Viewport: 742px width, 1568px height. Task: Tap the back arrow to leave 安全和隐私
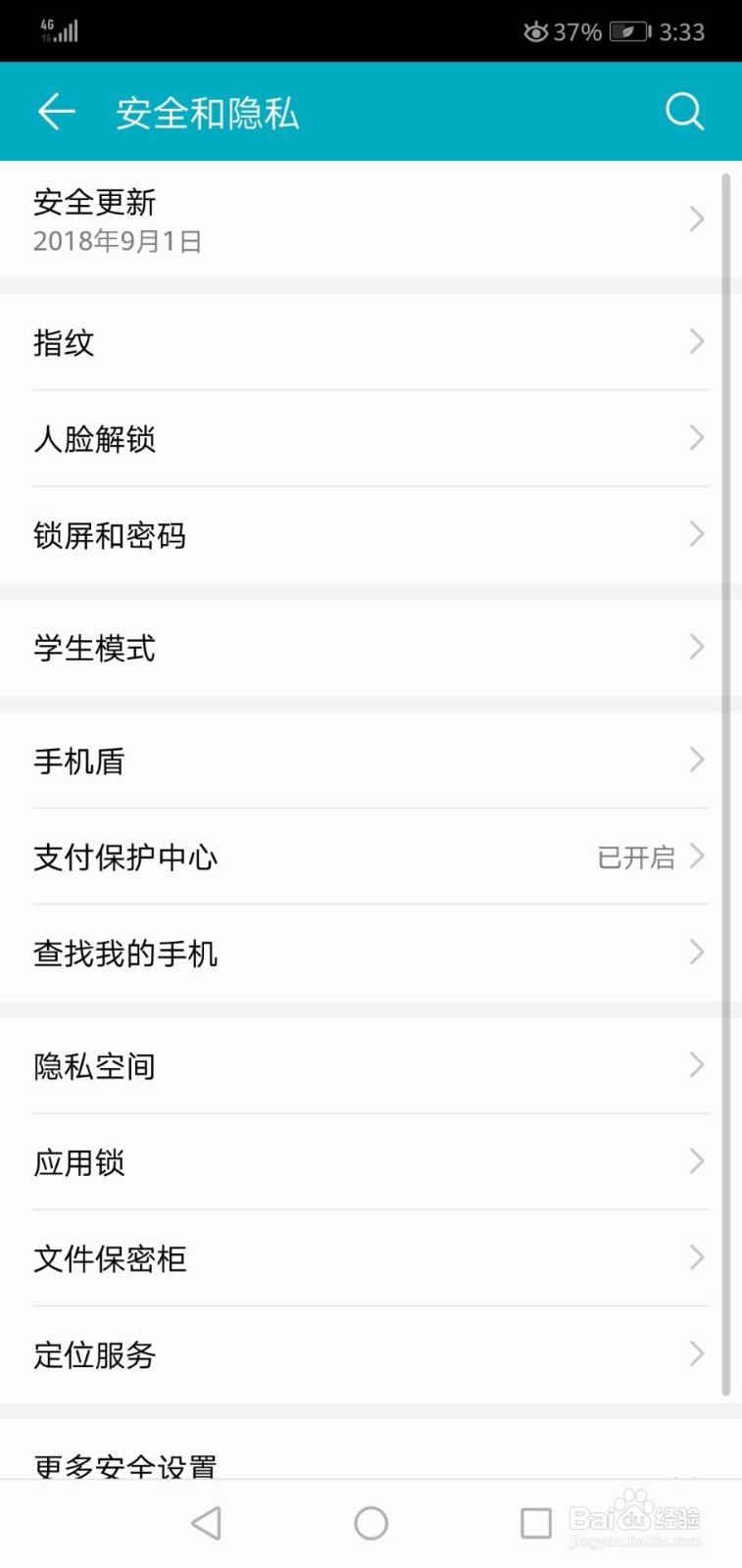pos(56,111)
